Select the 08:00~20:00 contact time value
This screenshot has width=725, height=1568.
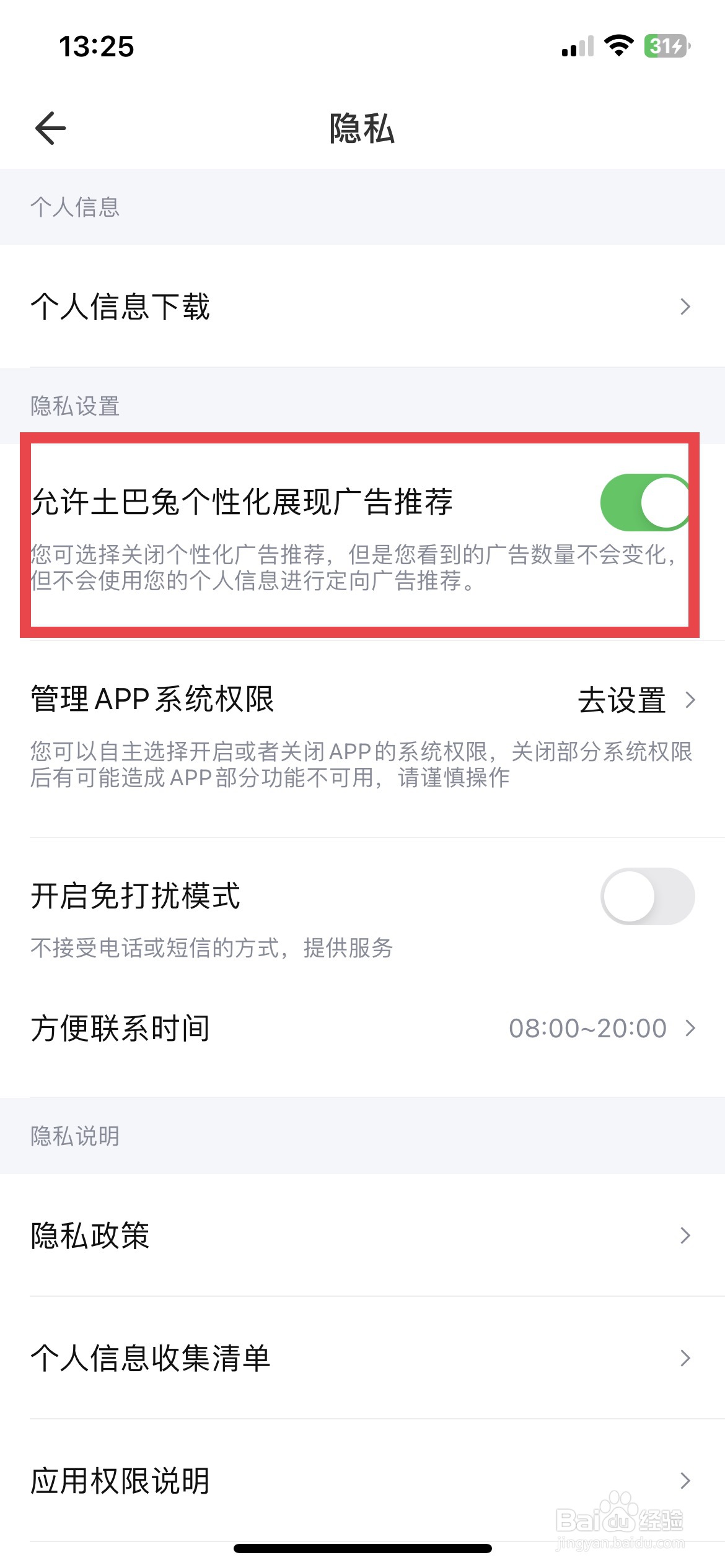tap(587, 1027)
